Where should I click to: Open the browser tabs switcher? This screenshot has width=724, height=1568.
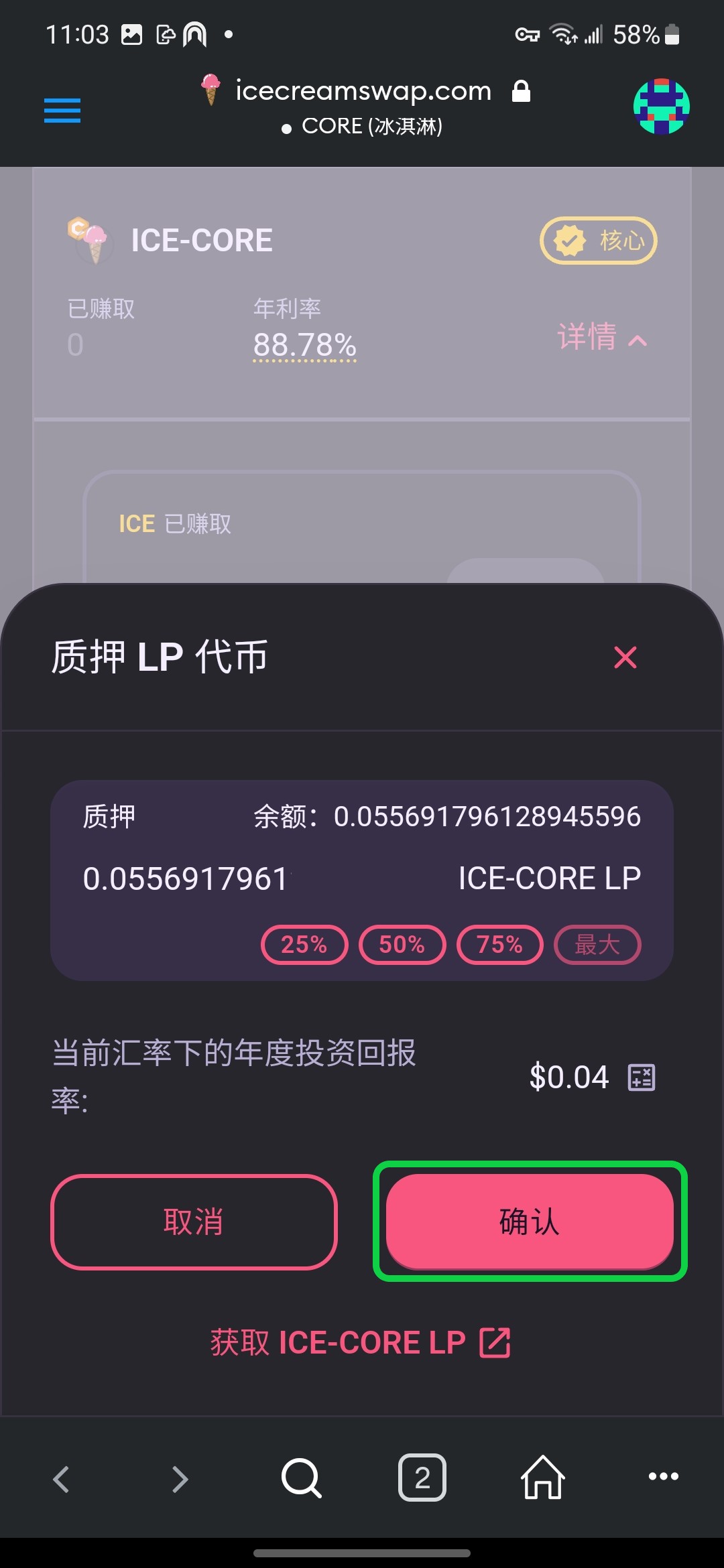422,1478
